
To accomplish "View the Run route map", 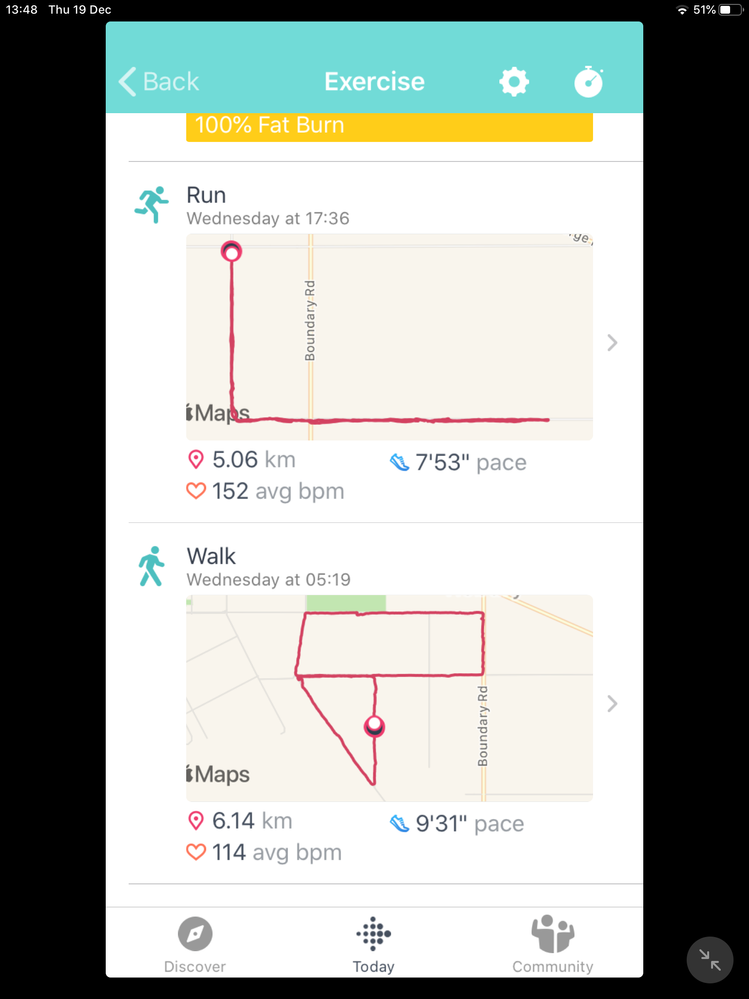I will (x=389, y=337).
